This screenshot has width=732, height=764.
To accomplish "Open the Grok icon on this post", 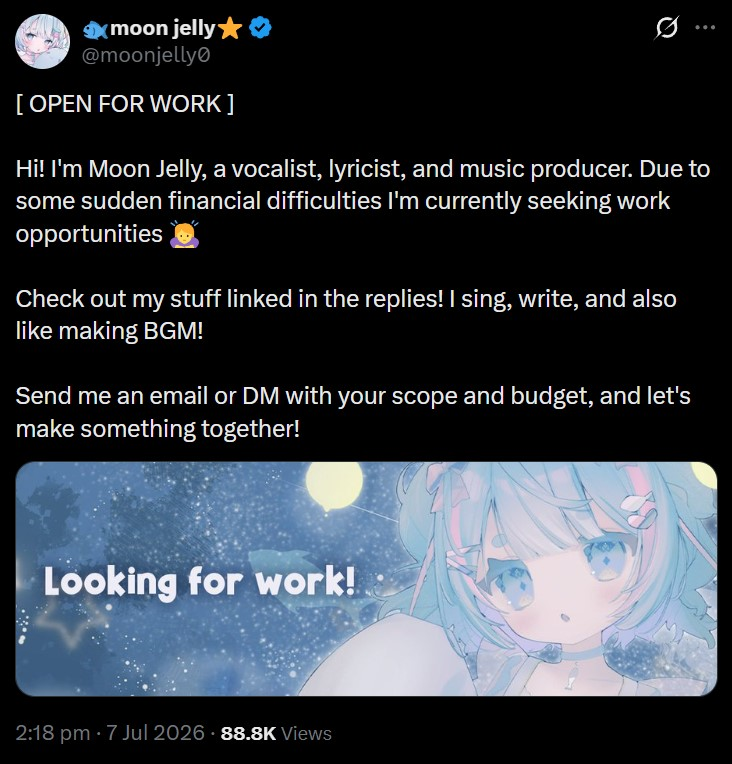I will coord(666,27).
